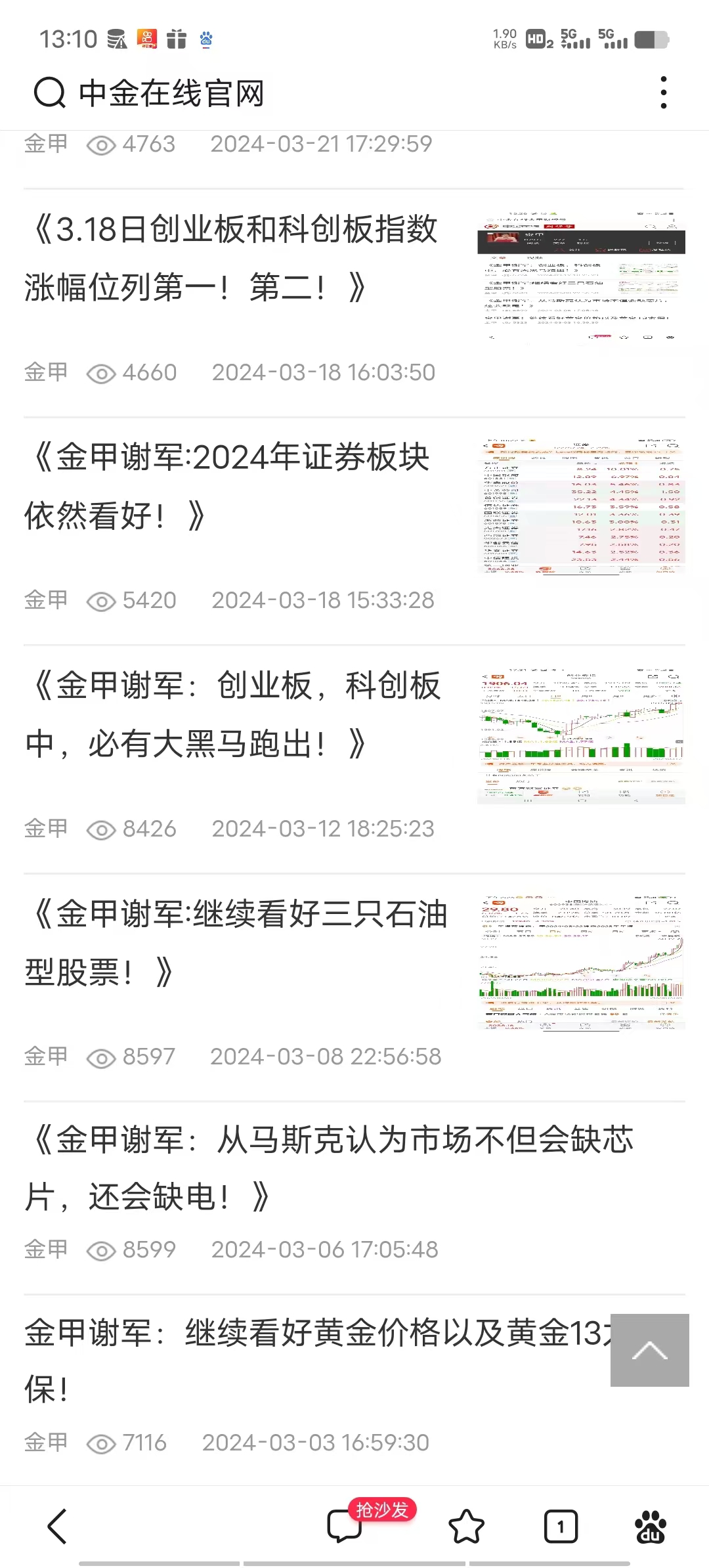Open the tab switcher showing 1 tab

tap(561, 1526)
